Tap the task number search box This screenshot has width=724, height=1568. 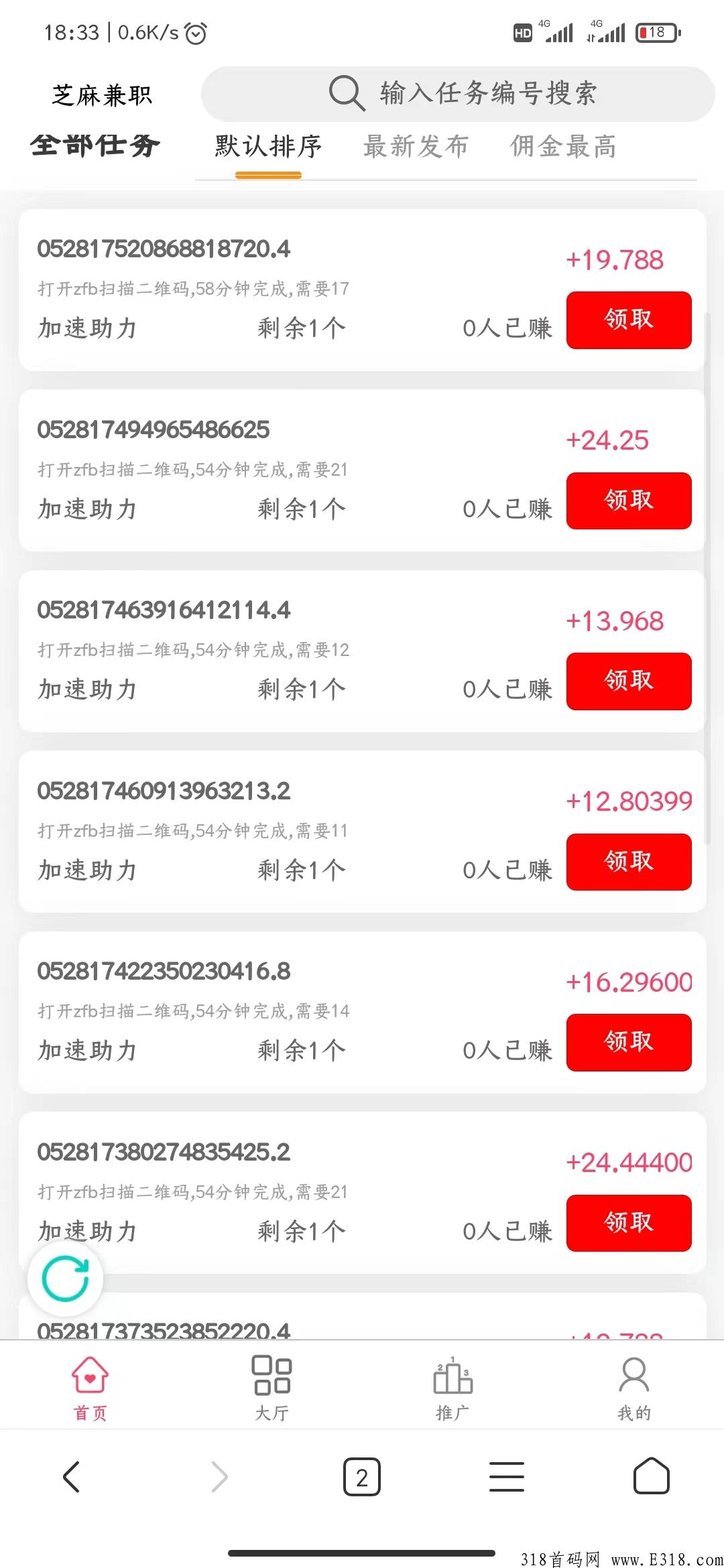(x=458, y=93)
